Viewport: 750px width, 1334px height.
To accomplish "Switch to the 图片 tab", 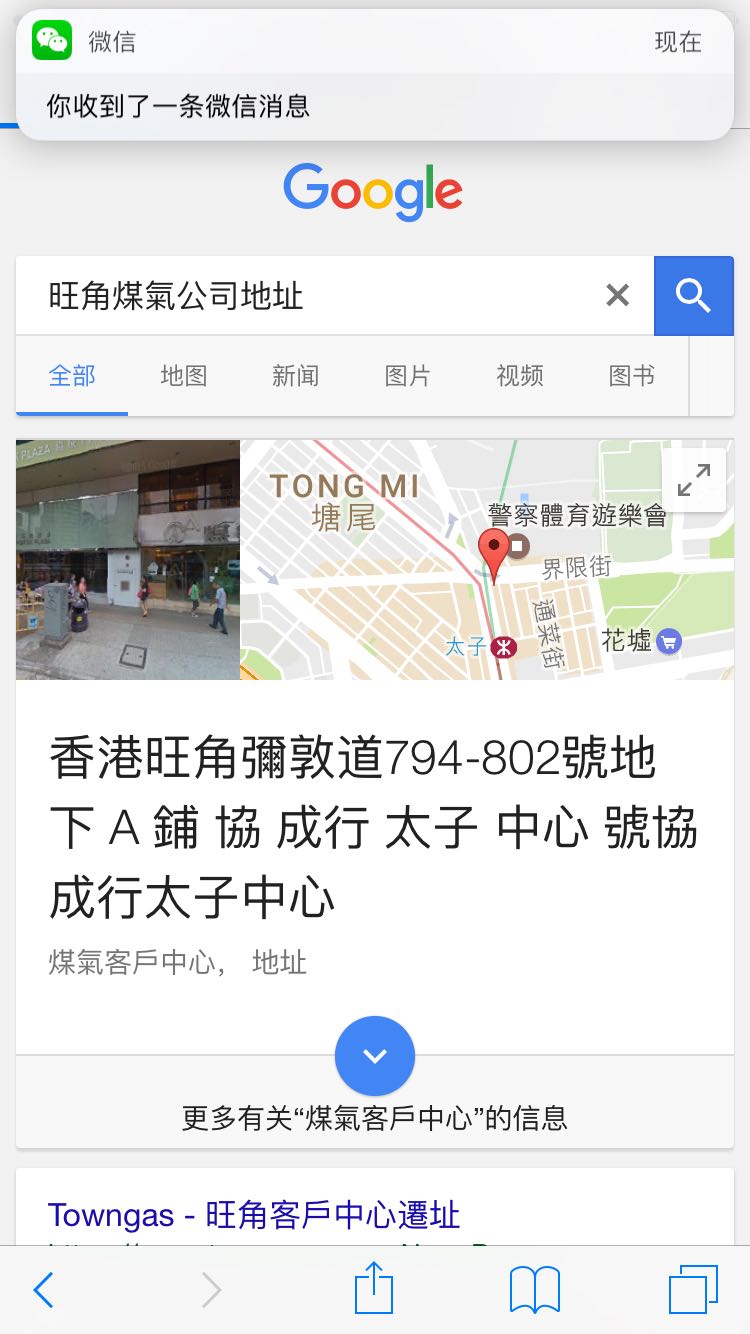I will point(408,376).
